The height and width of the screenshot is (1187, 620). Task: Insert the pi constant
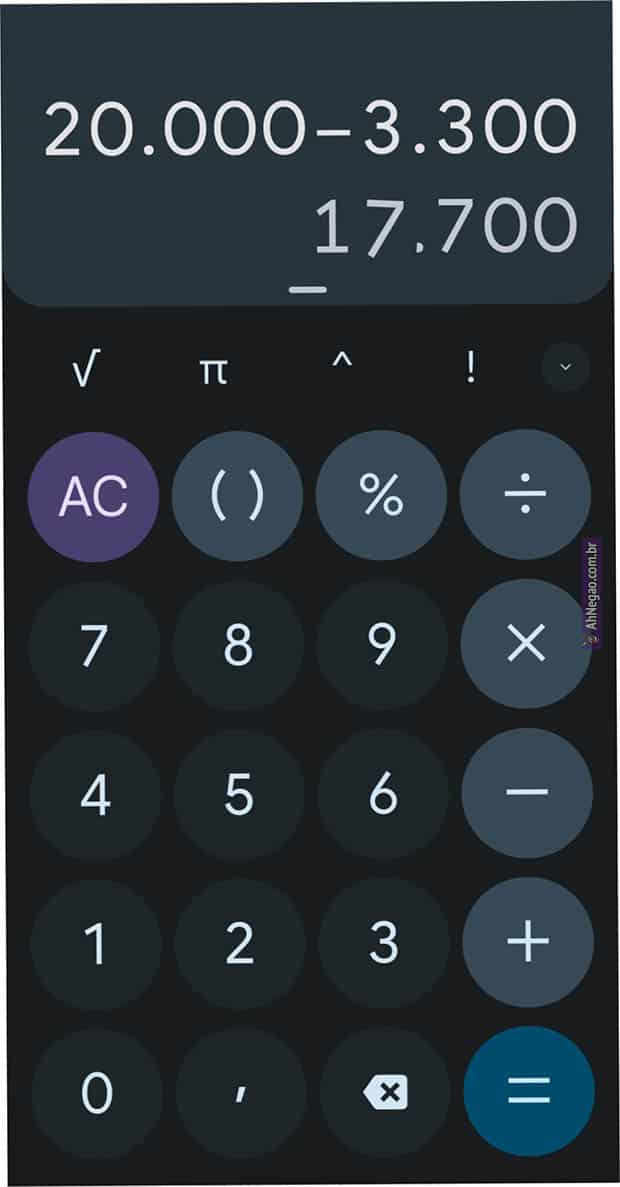(212, 370)
